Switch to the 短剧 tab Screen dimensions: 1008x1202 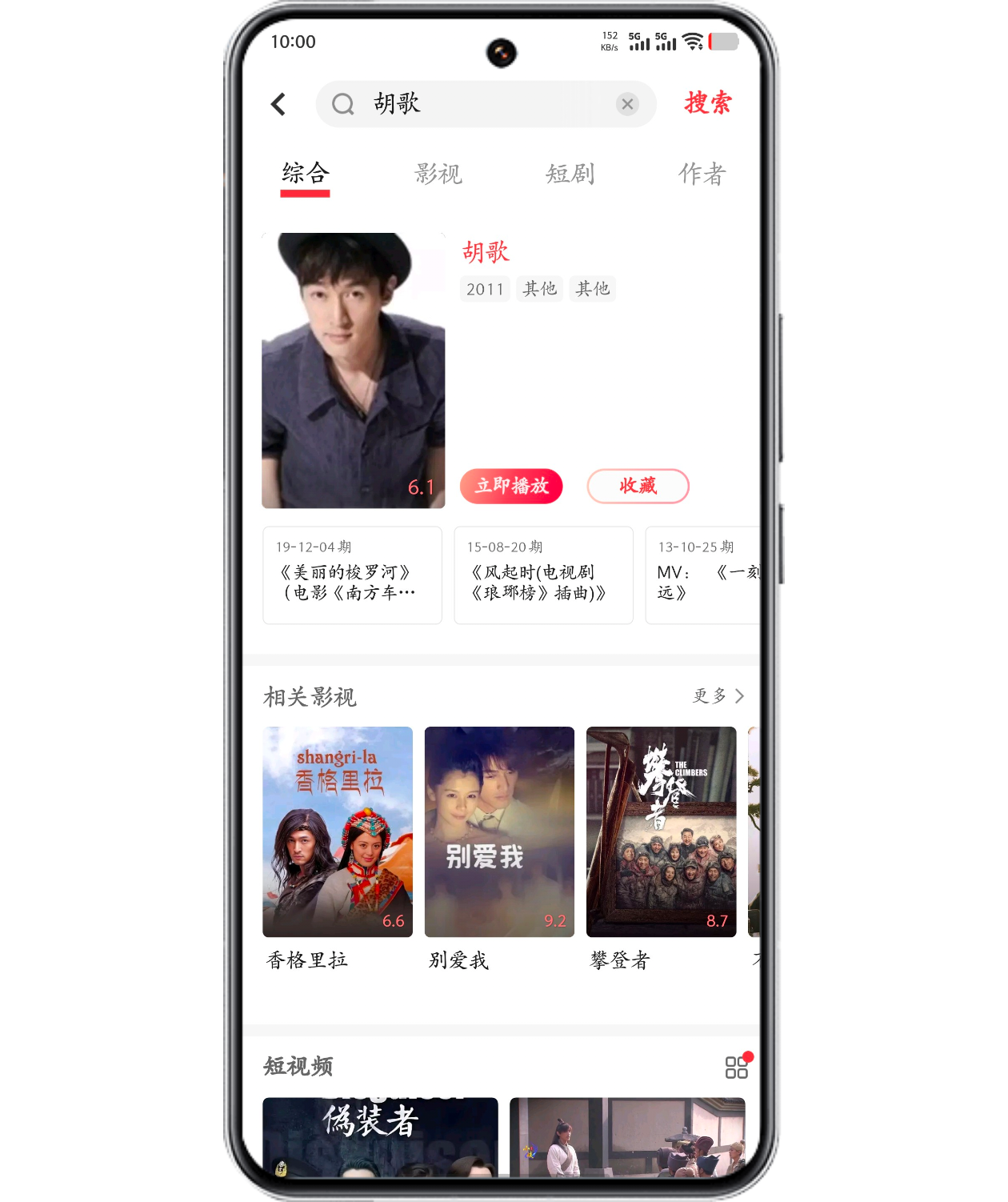570,174
